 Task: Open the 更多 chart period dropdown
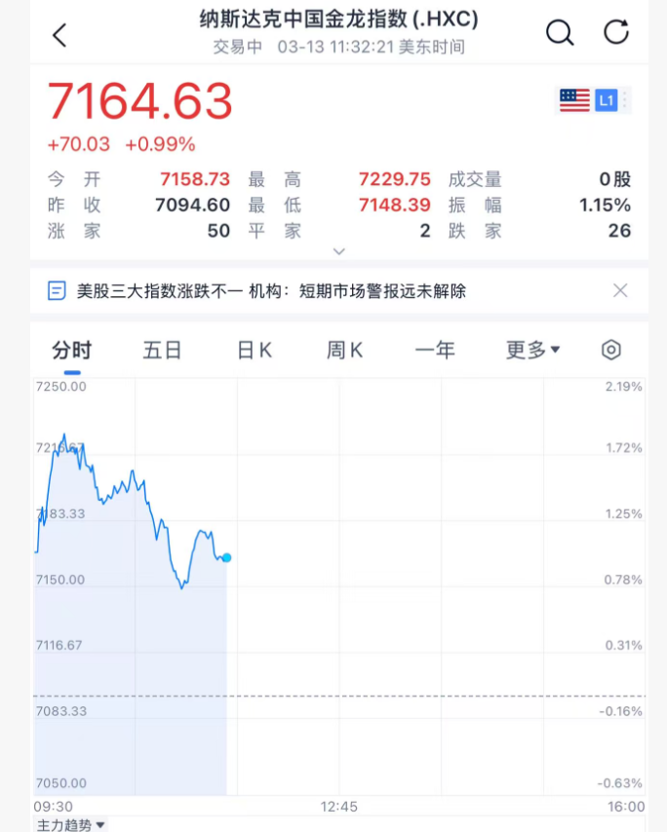533,350
